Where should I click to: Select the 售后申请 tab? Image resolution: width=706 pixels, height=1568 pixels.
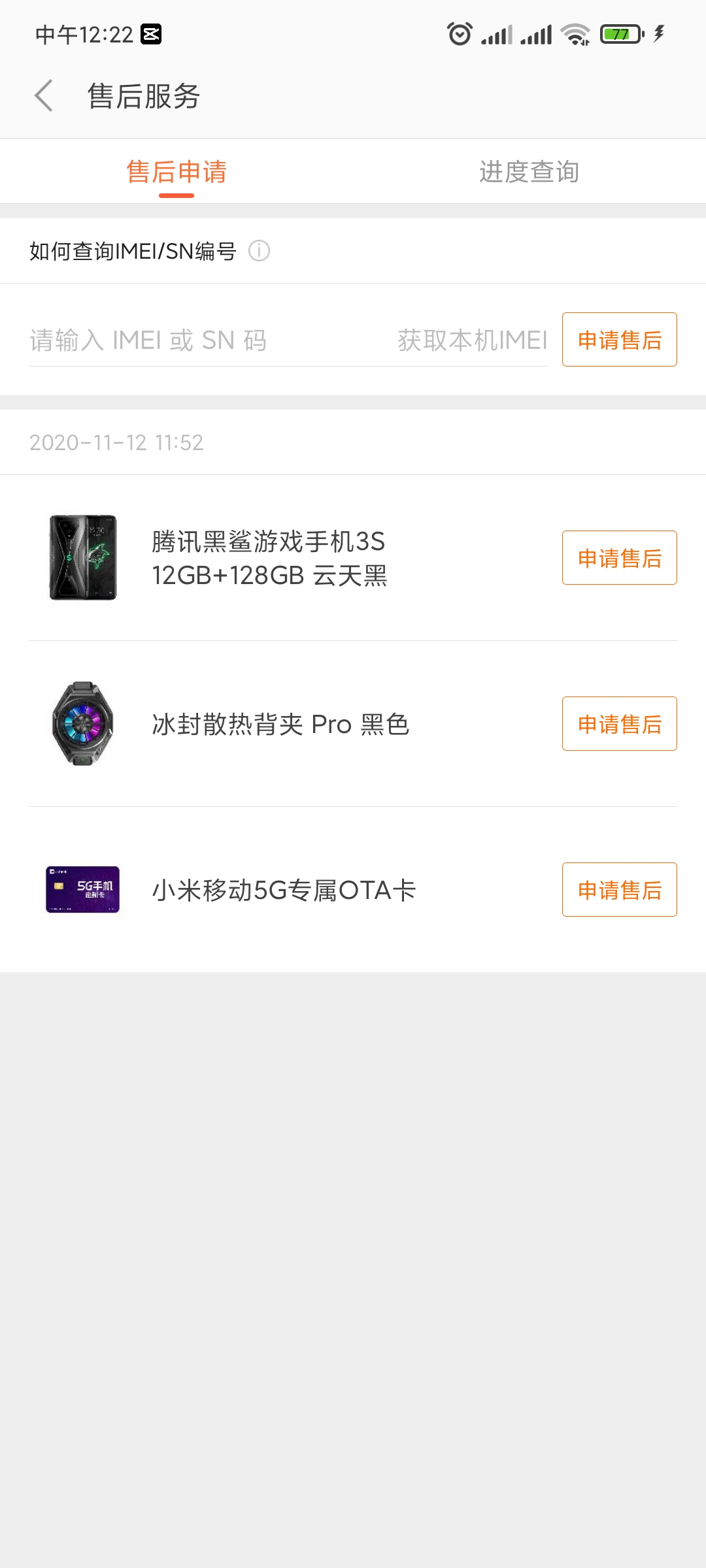(176, 172)
